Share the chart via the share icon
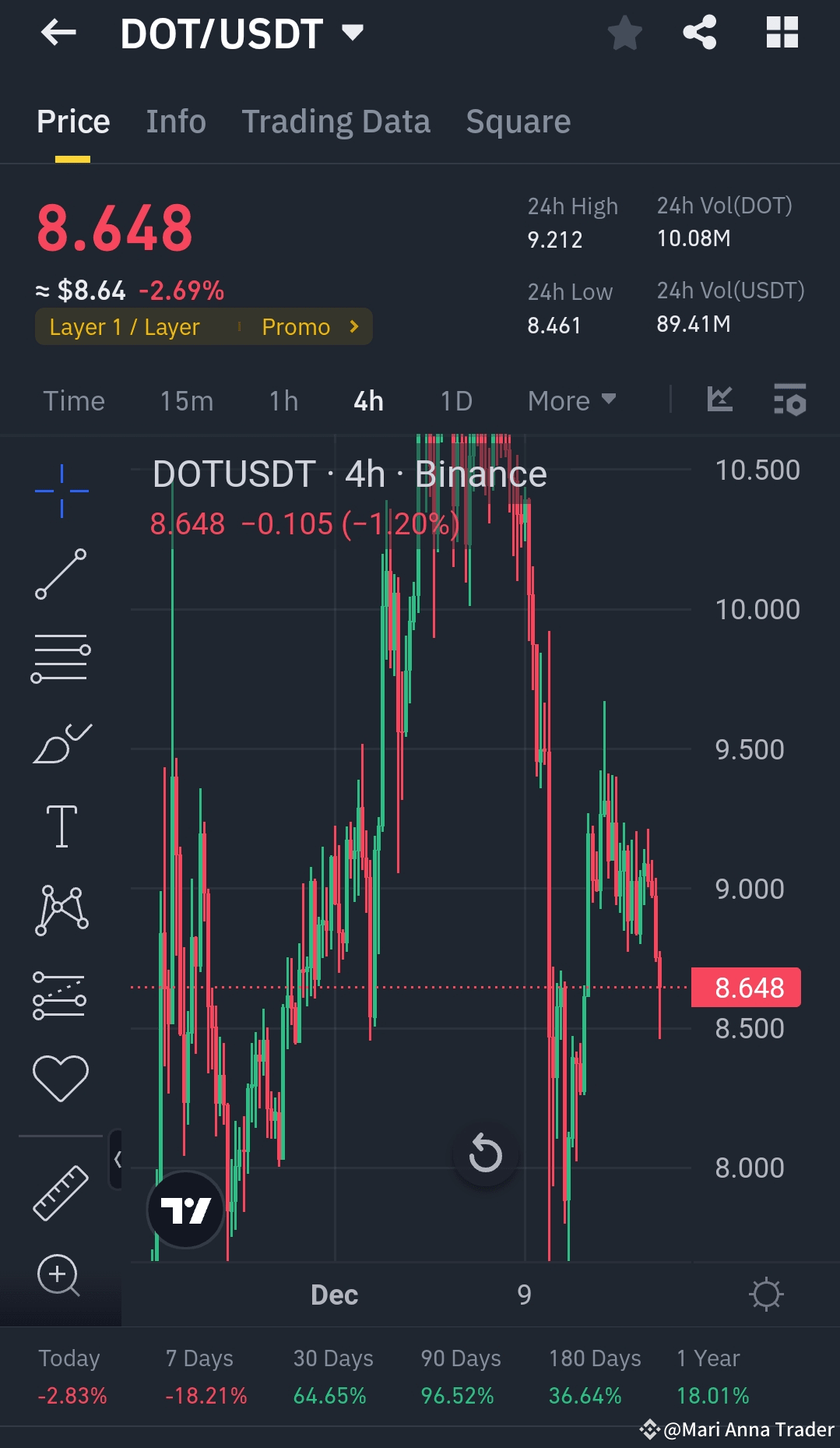 [699, 33]
